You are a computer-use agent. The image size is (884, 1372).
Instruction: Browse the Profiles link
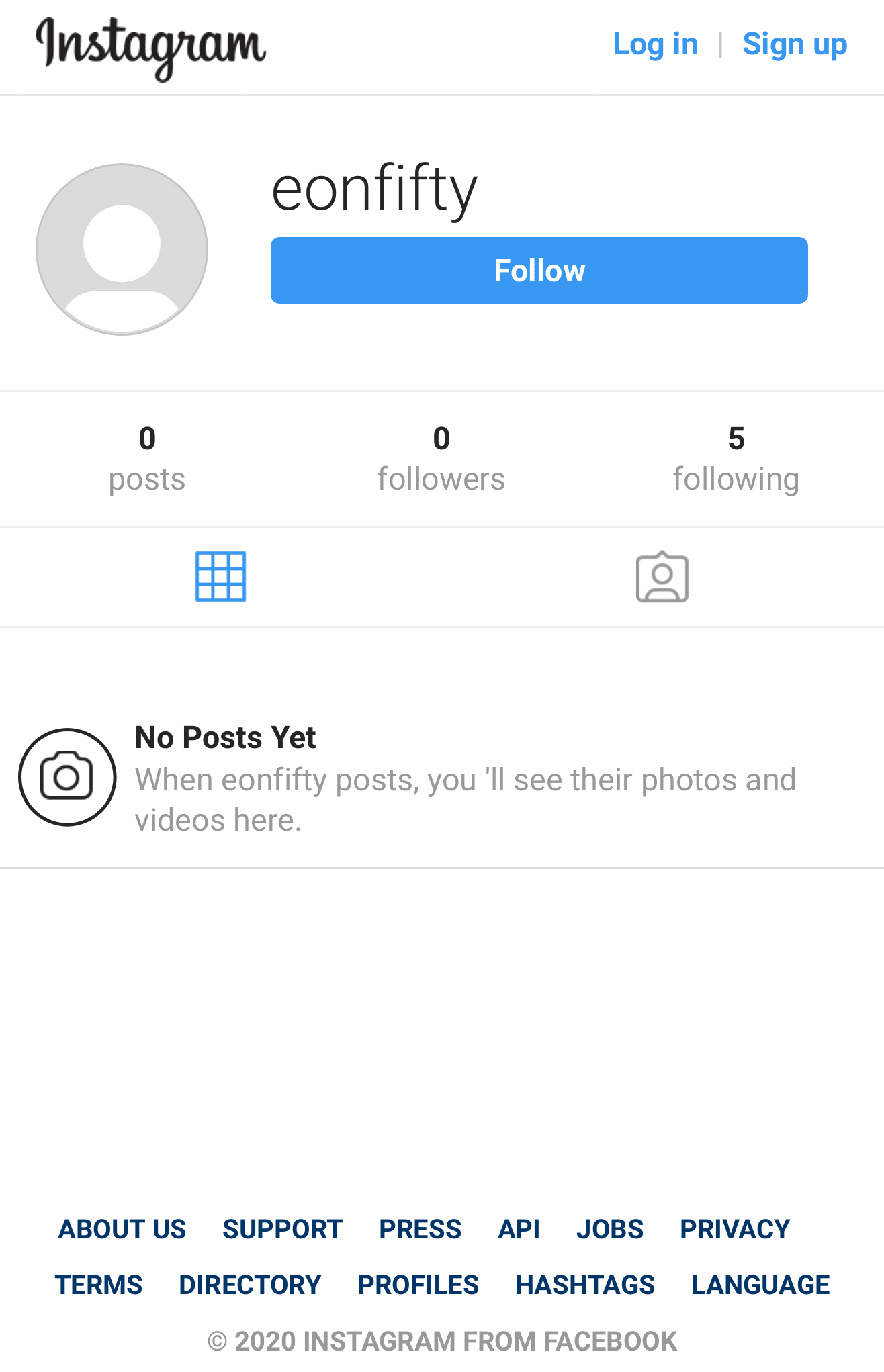tap(418, 1285)
